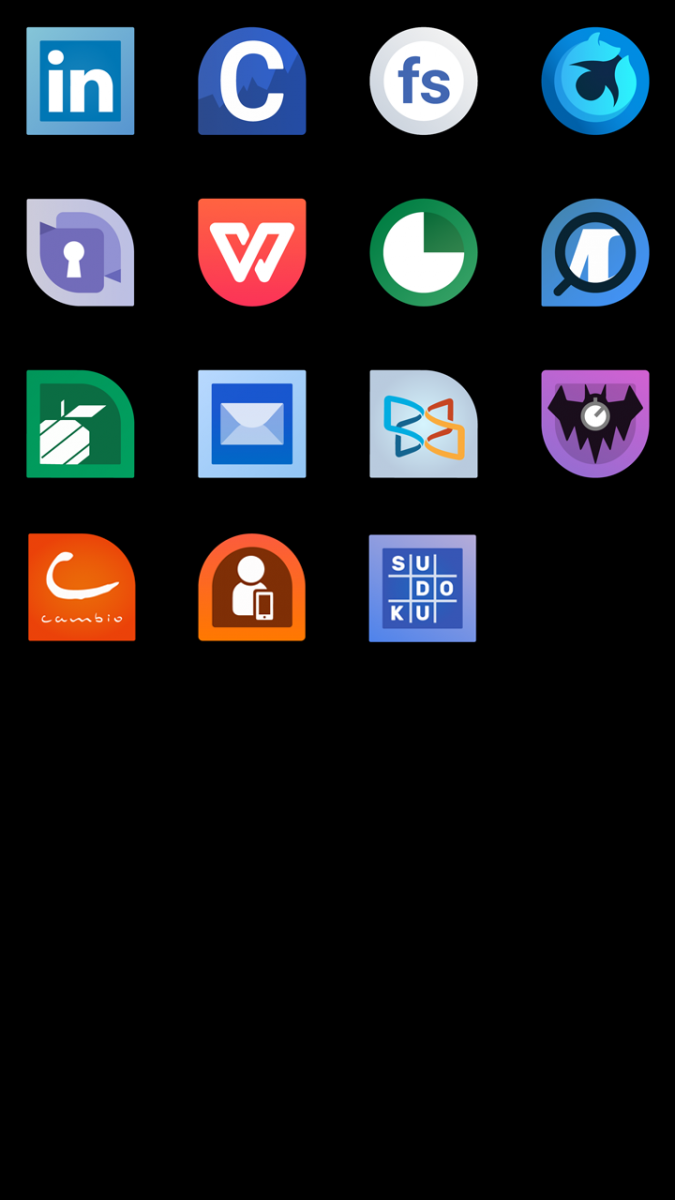
Task: Open the orange person with phone app
Action: click(252, 588)
